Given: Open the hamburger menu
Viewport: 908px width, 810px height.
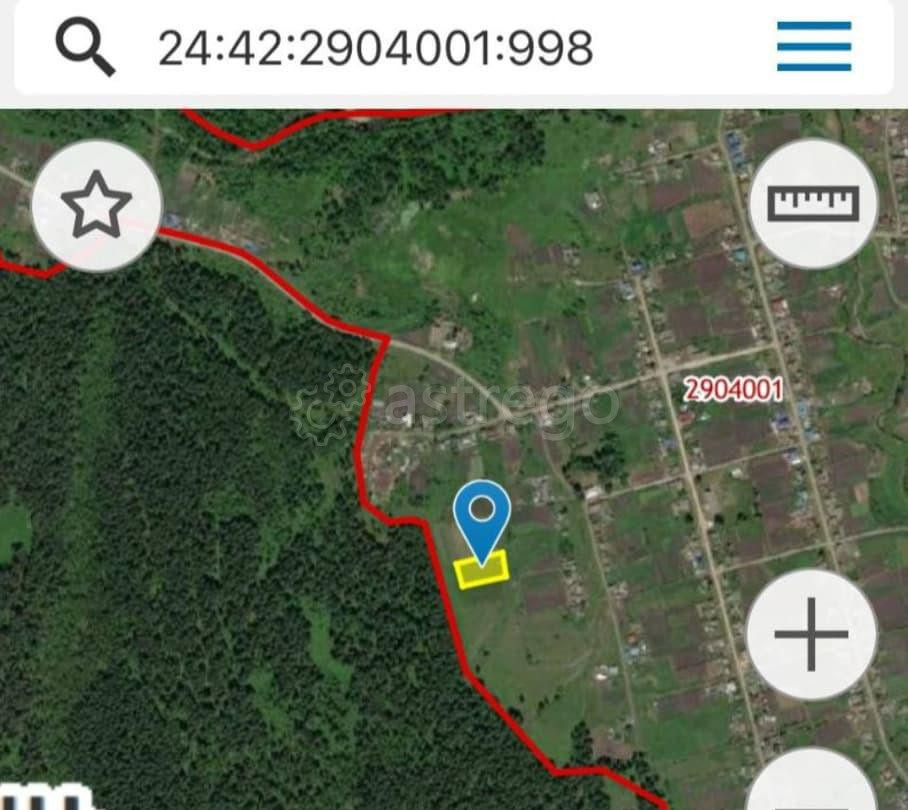Looking at the screenshot, I should coord(814,46).
